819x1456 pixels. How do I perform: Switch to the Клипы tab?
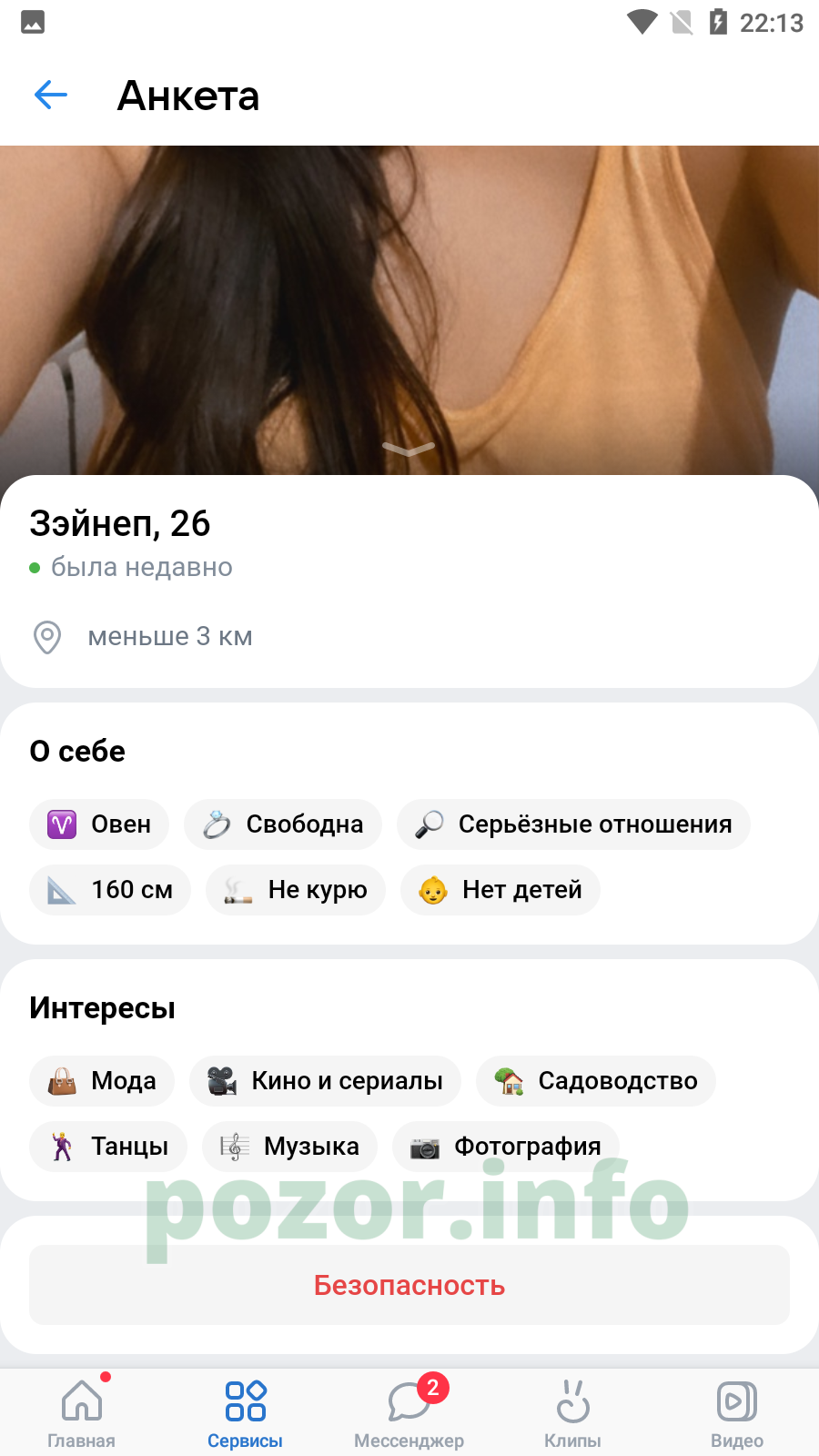point(573,1412)
